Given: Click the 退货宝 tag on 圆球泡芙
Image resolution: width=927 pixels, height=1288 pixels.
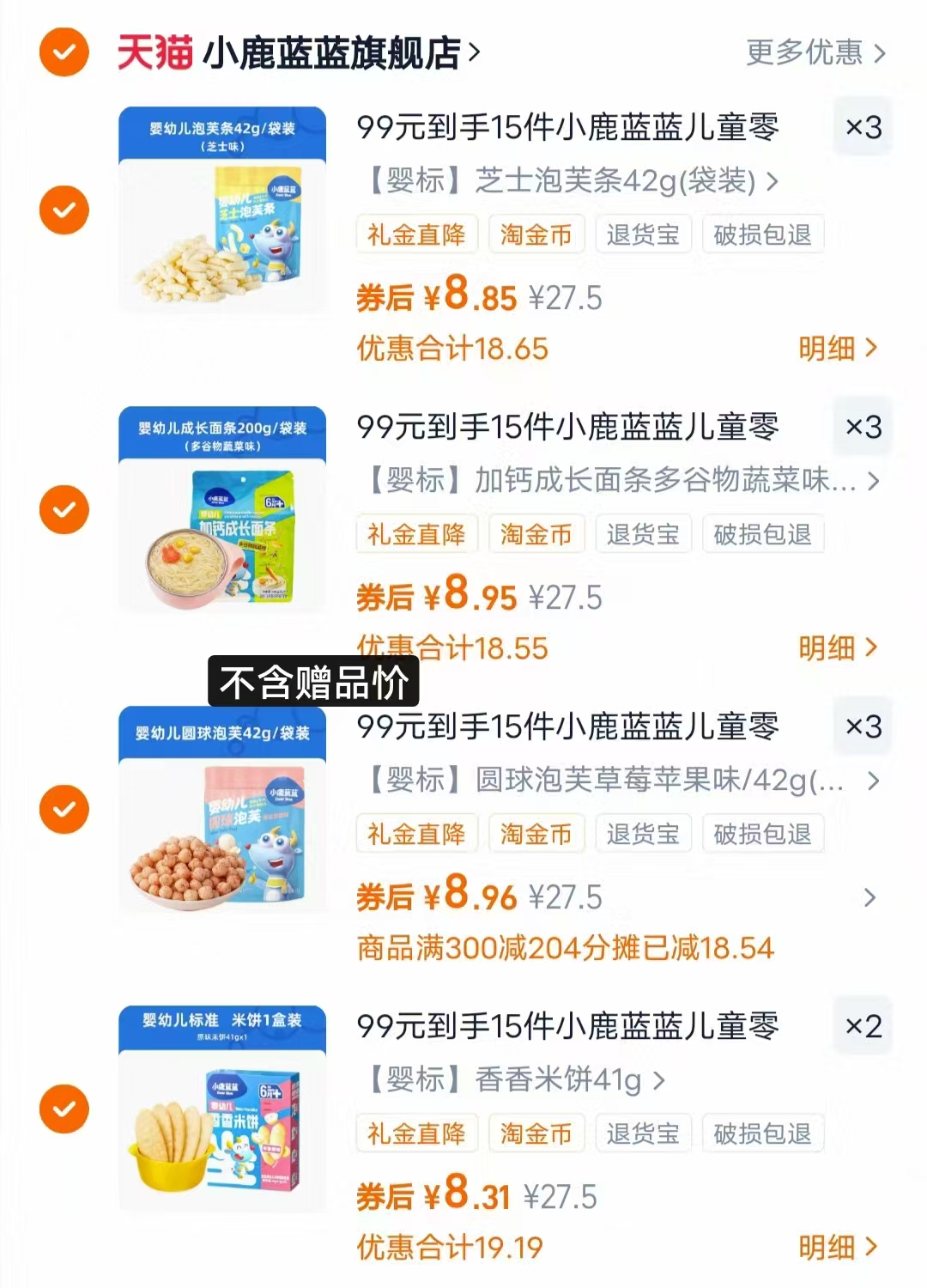Looking at the screenshot, I should (x=642, y=833).
